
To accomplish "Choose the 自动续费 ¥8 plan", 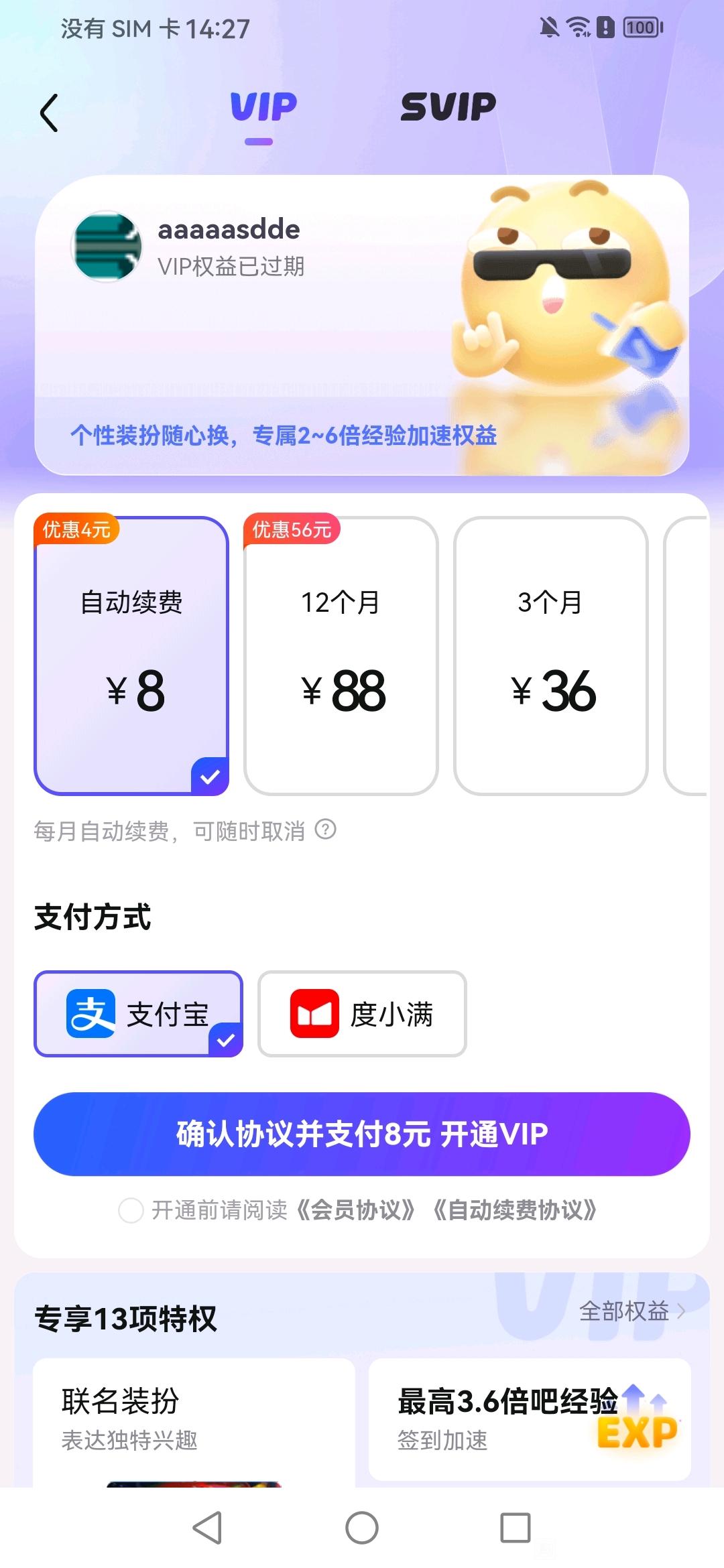I will 131,657.
